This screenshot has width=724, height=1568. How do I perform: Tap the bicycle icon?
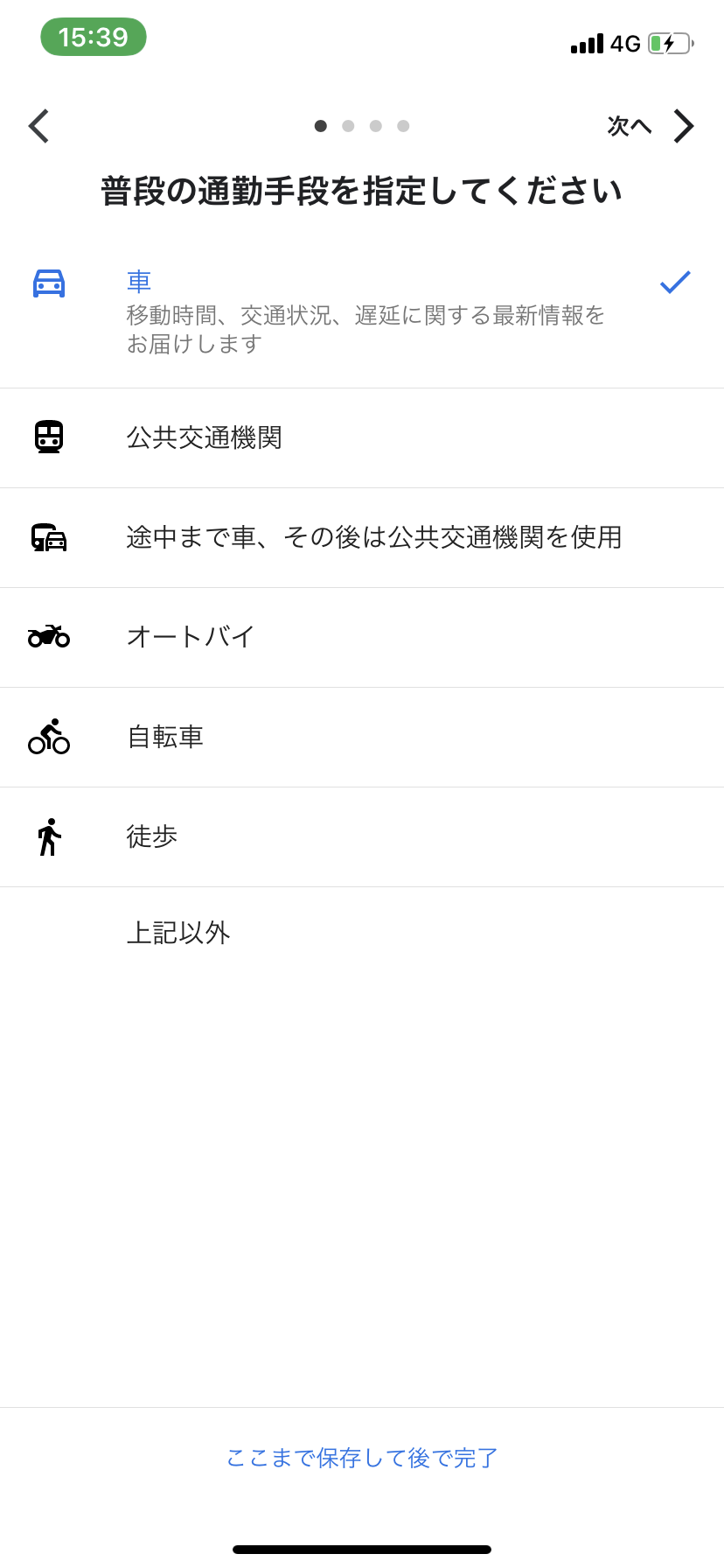pyautogui.click(x=50, y=737)
